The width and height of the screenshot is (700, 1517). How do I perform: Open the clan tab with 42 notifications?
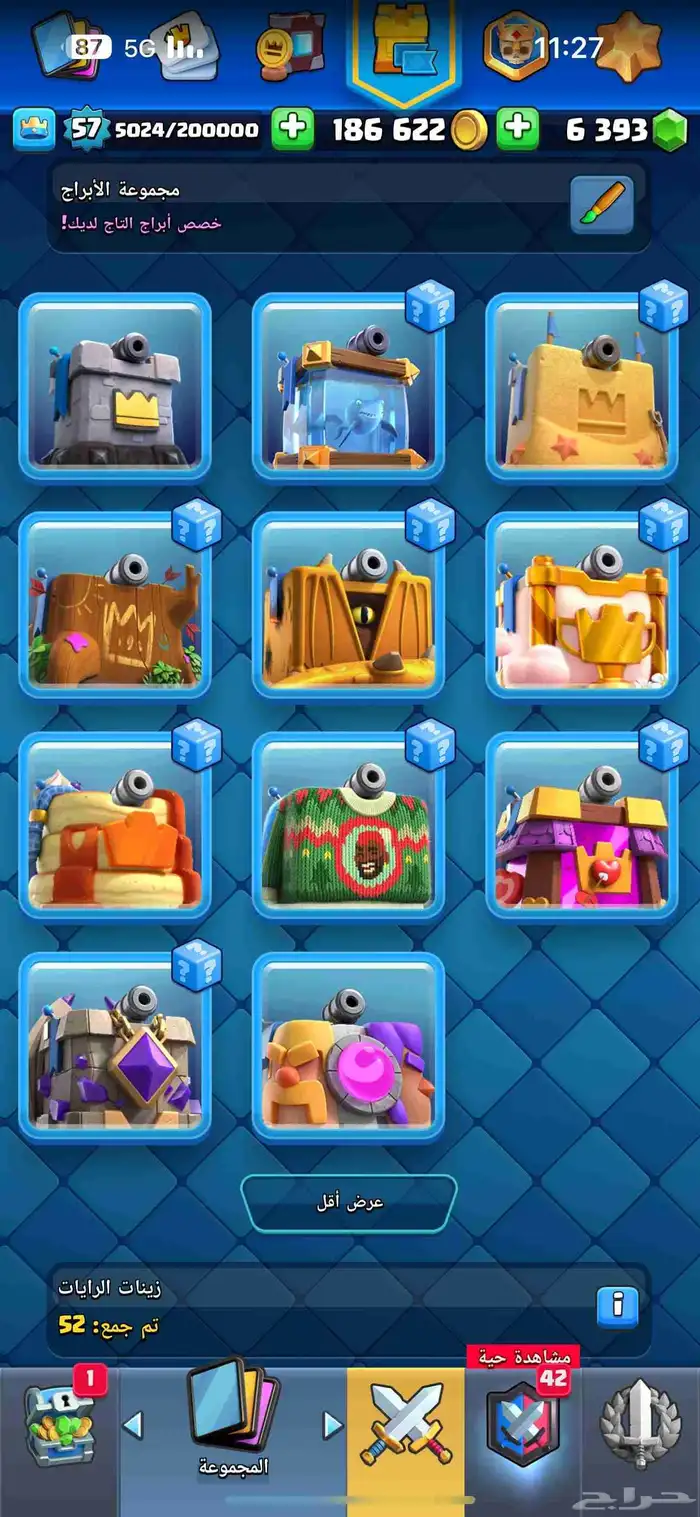(524, 1425)
